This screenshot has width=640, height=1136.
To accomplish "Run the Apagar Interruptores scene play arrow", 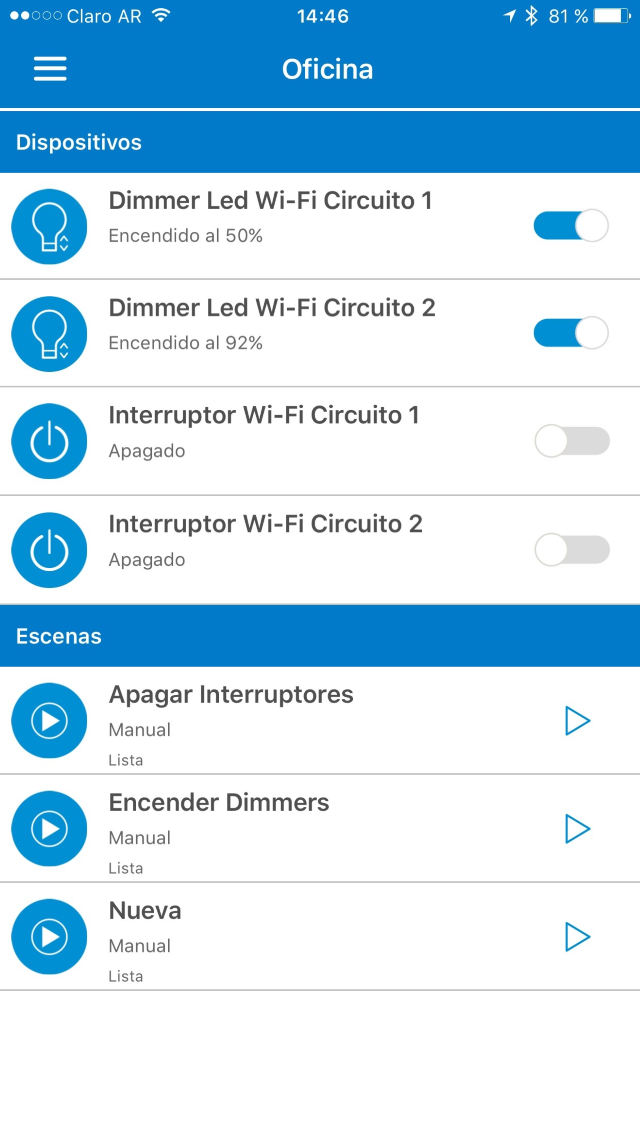I will point(578,721).
